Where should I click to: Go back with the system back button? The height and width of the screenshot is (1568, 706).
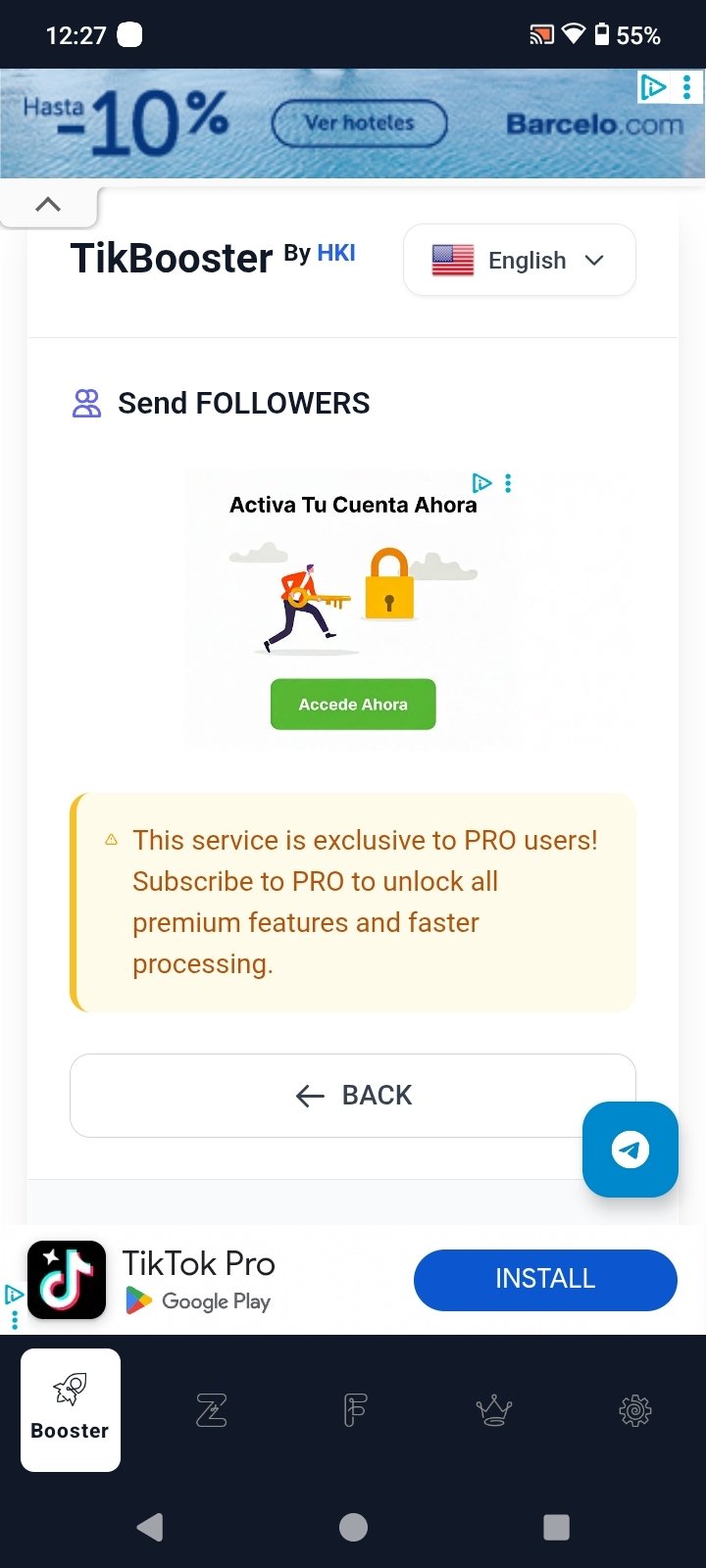(150, 1527)
